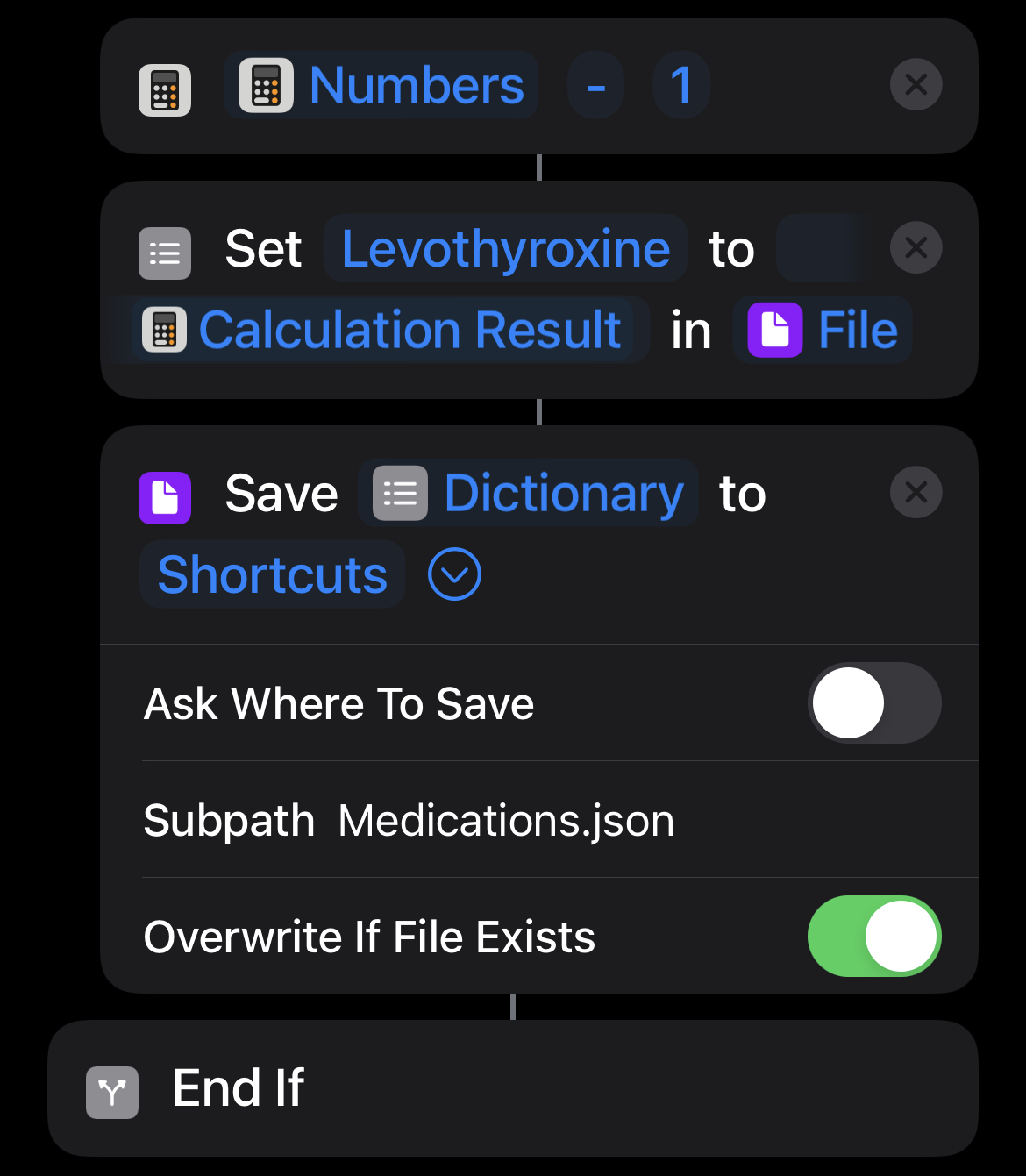Disable the Overwrite If File Exists toggle

pos(874,937)
